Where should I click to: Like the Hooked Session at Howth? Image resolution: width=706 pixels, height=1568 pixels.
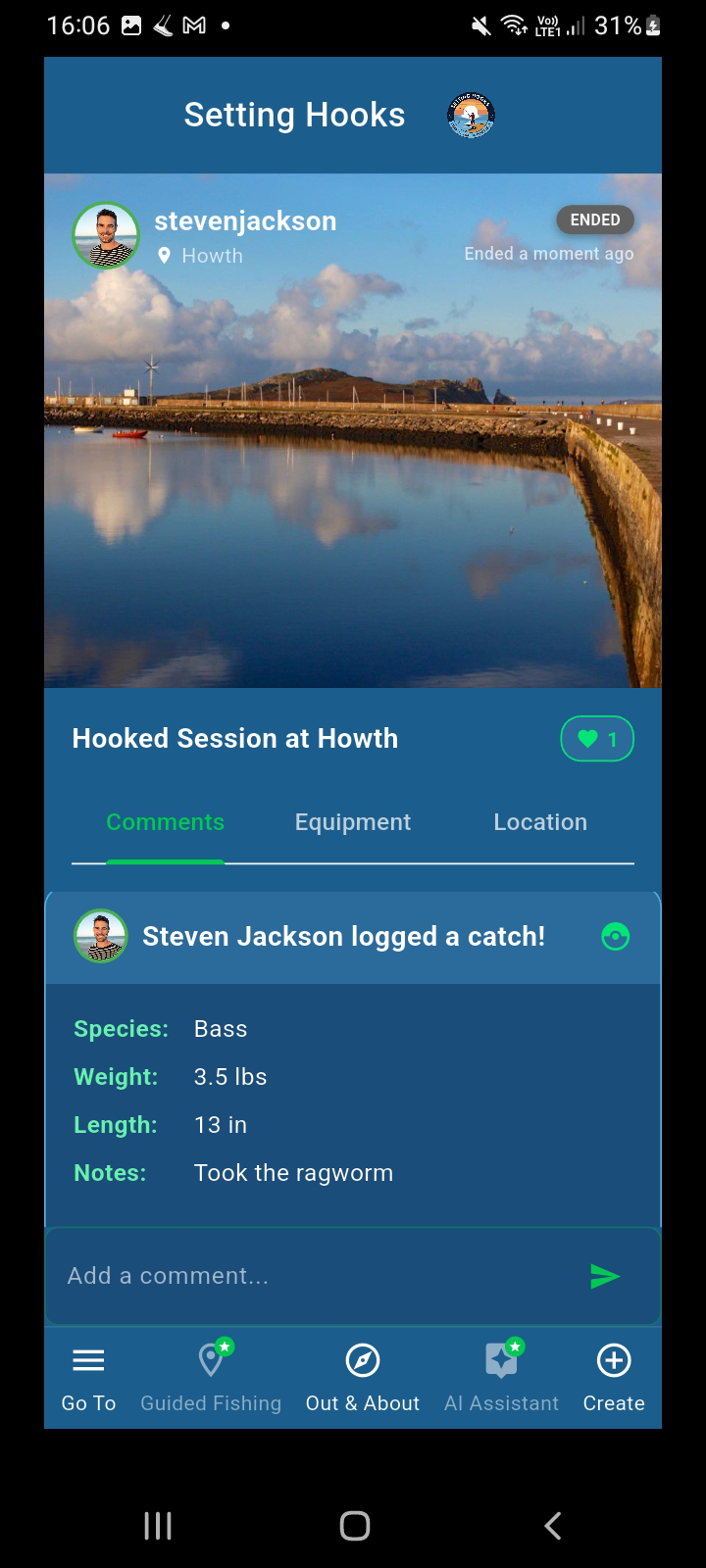pyautogui.click(x=596, y=739)
